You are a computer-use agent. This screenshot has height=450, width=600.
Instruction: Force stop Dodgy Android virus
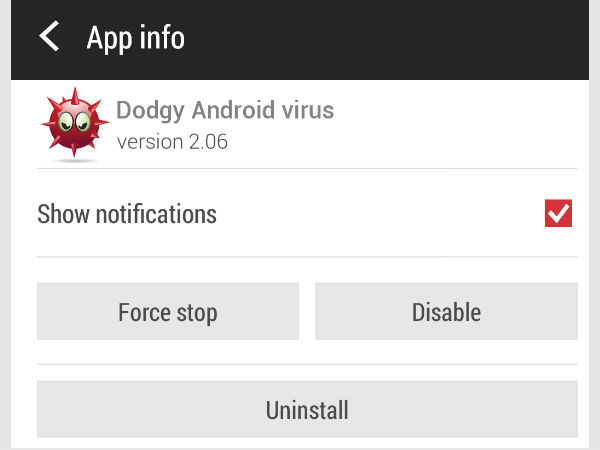tap(168, 312)
